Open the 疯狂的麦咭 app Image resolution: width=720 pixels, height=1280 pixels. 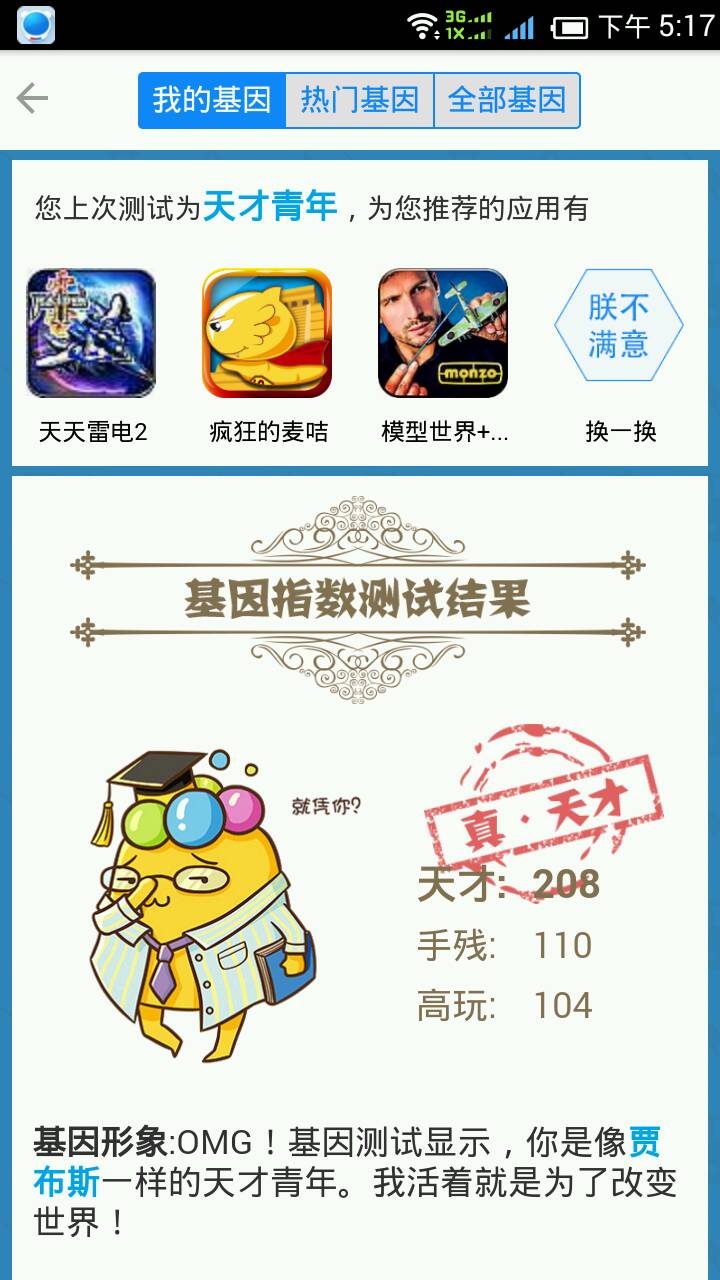(267, 334)
